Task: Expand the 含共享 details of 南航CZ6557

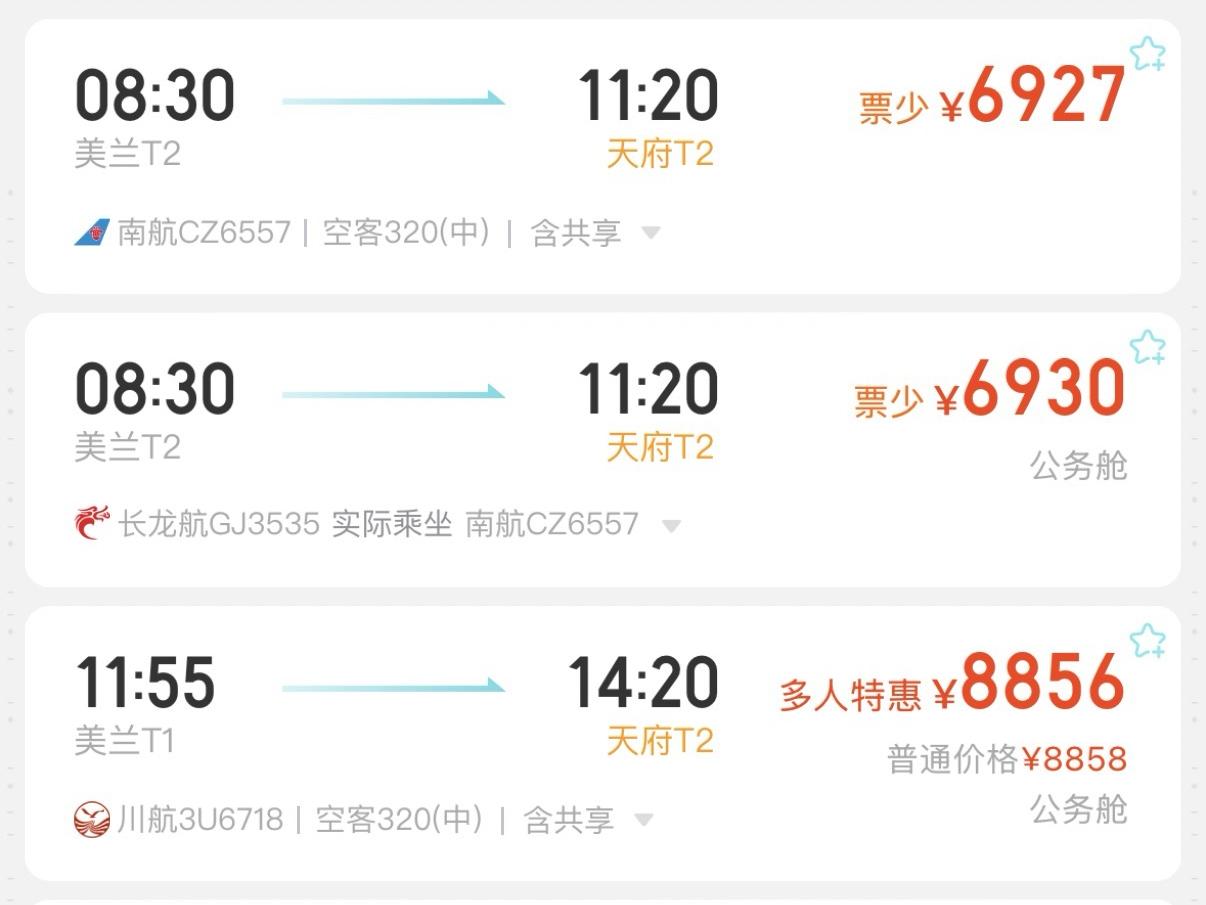Action: pos(650,233)
